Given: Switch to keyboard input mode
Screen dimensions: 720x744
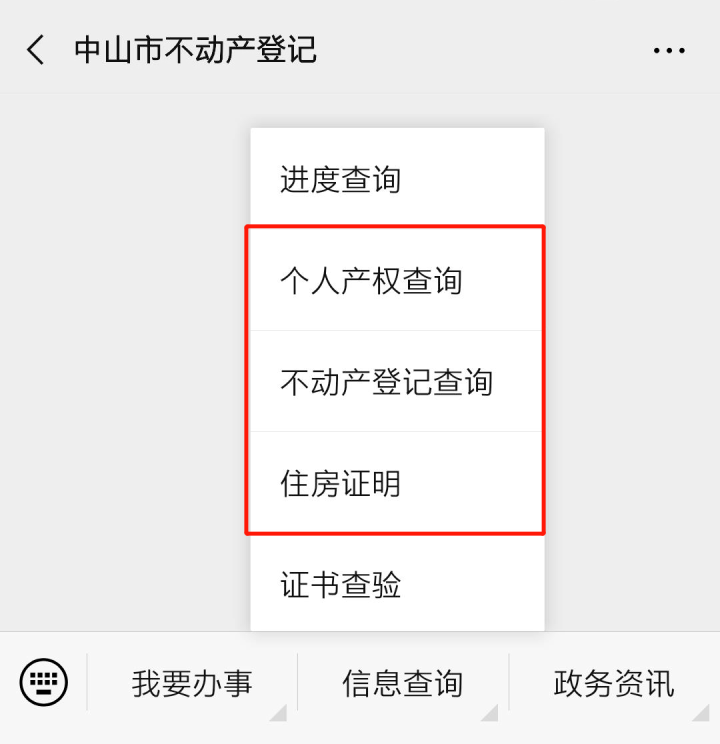Looking at the screenshot, I should pos(44,684).
